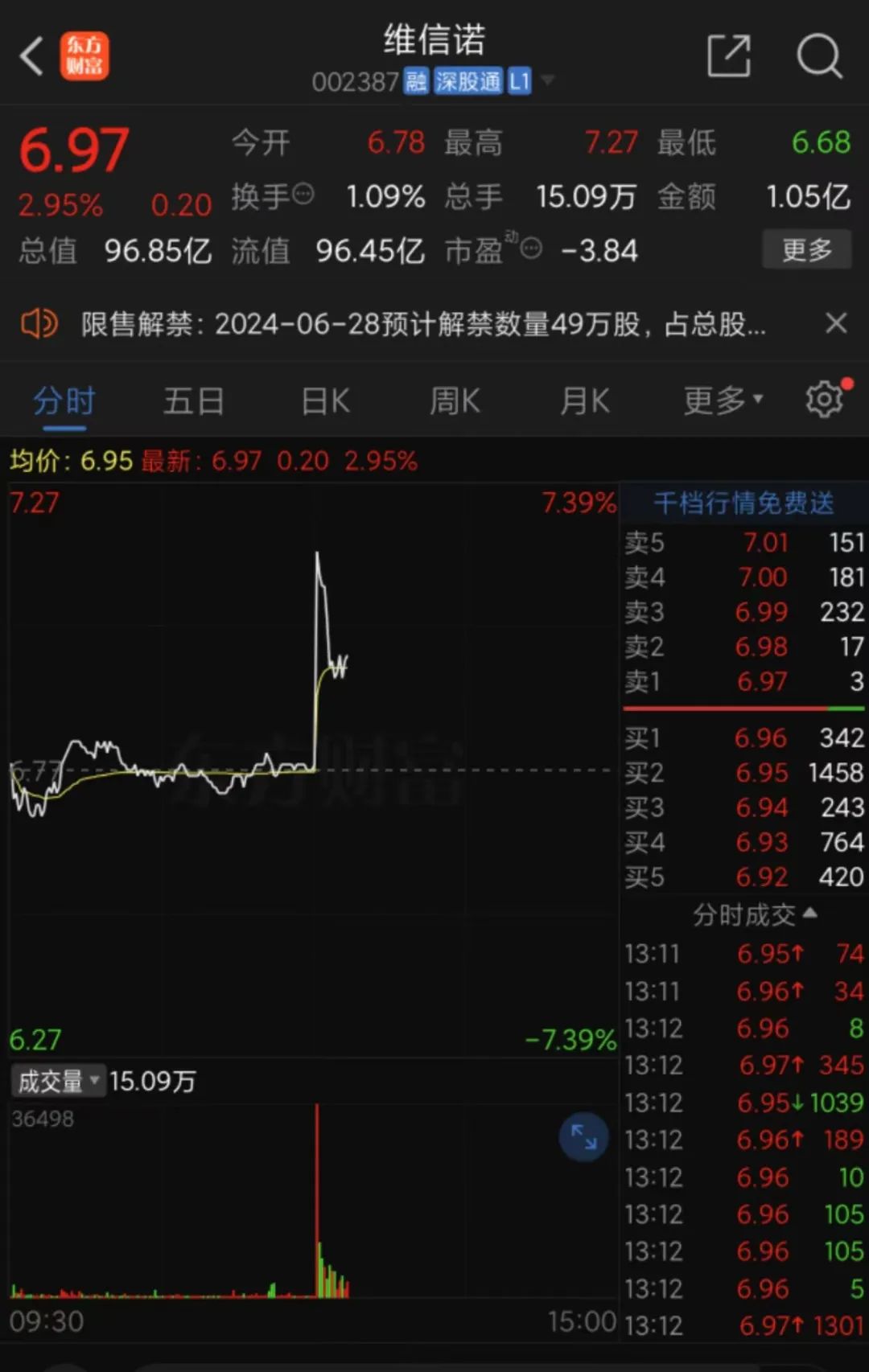The height and width of the screenshot is (1372, 869).
Task: Switch to the 五日 chart tab
Action: [193, 401]
